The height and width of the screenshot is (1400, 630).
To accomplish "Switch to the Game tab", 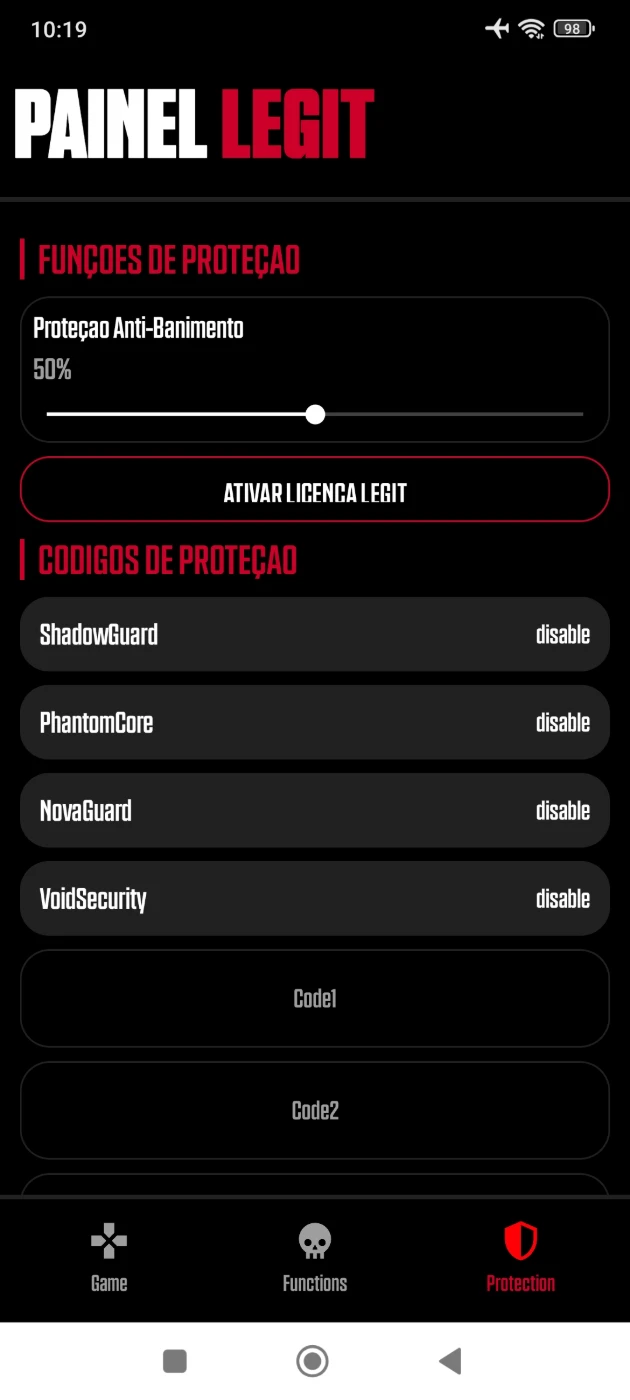I will pyautogui.click(x=109, y=1258).
